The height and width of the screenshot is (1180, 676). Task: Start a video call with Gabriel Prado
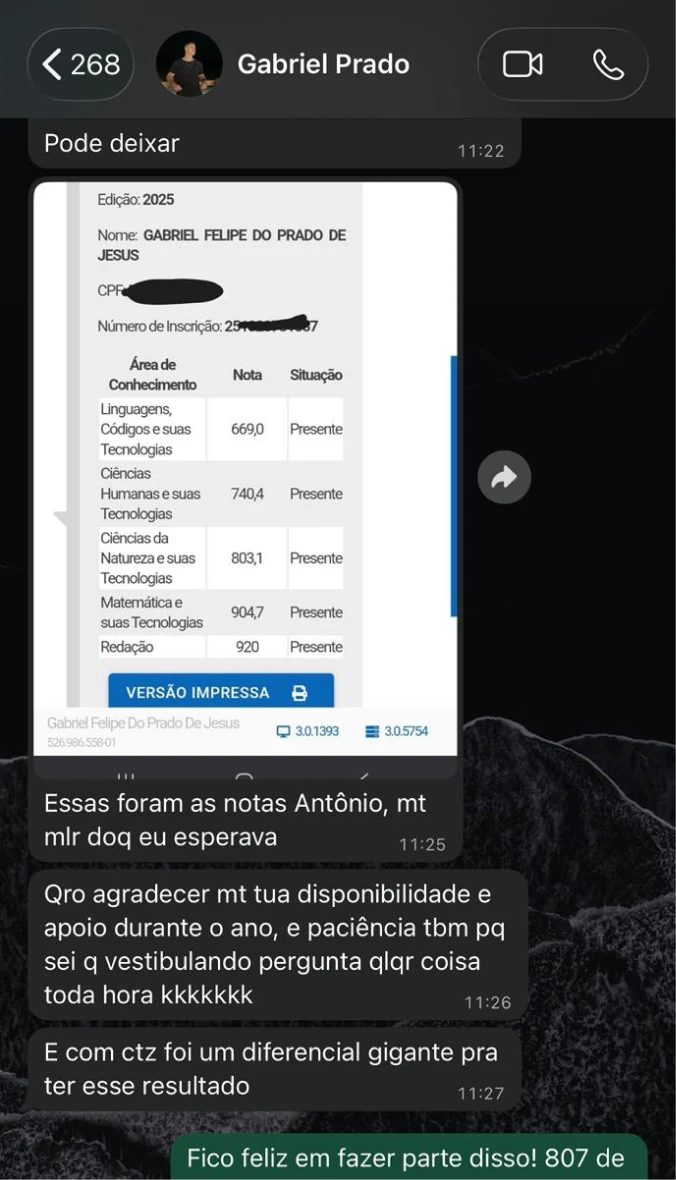(522, 65)
